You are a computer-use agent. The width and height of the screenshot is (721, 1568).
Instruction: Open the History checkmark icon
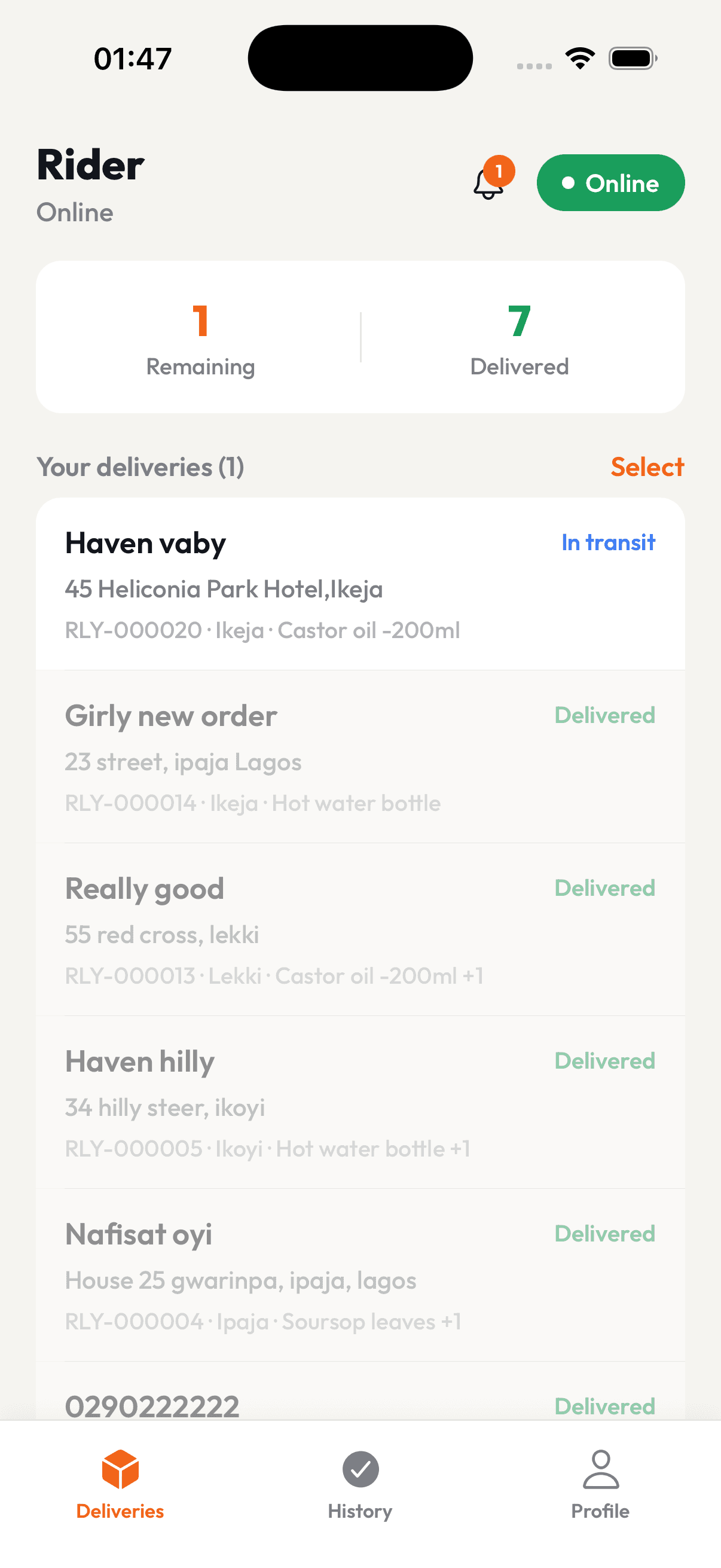coord(360,1468)
